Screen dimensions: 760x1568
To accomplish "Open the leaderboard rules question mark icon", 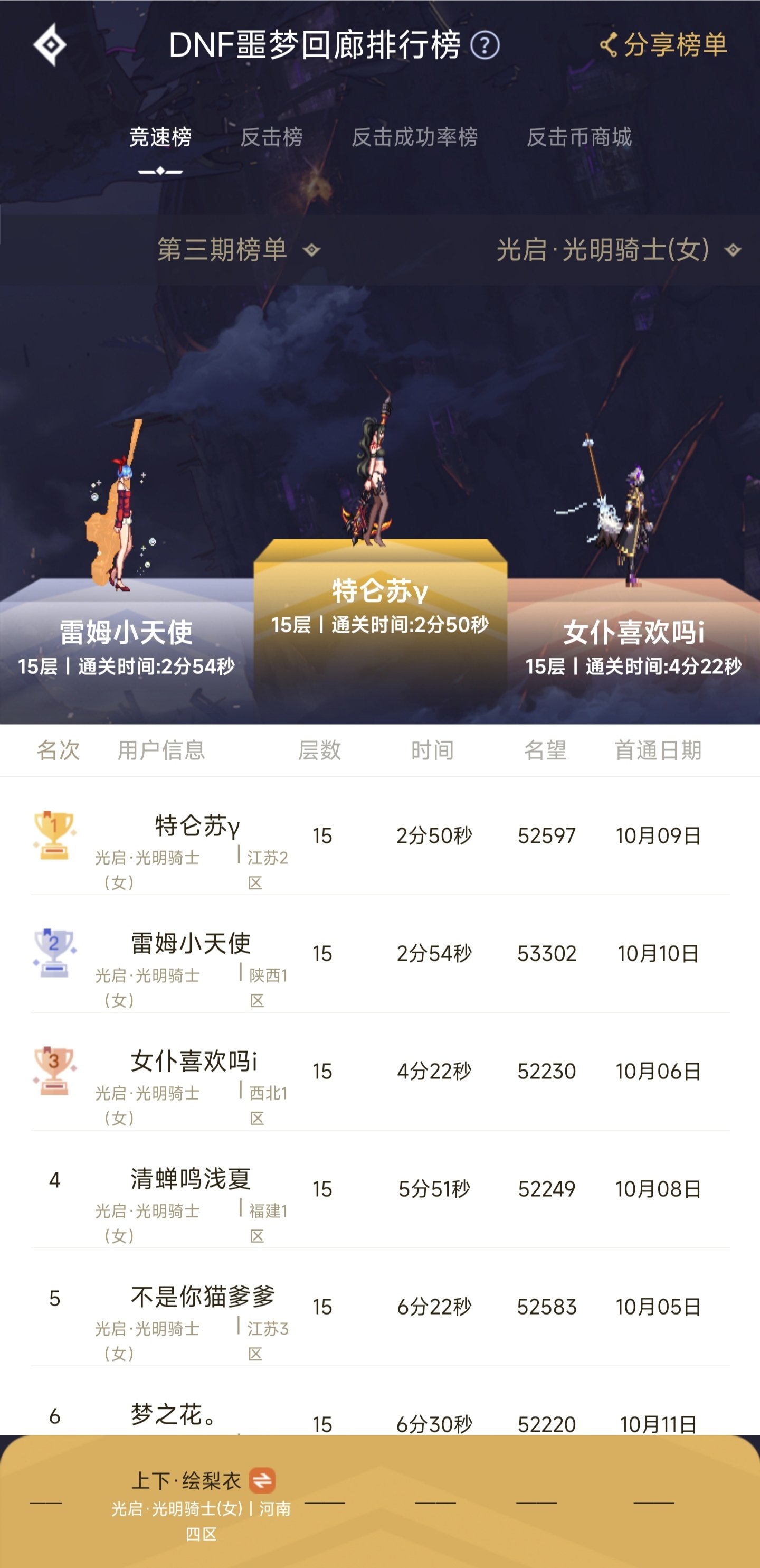I will click(x=484, y=45).
